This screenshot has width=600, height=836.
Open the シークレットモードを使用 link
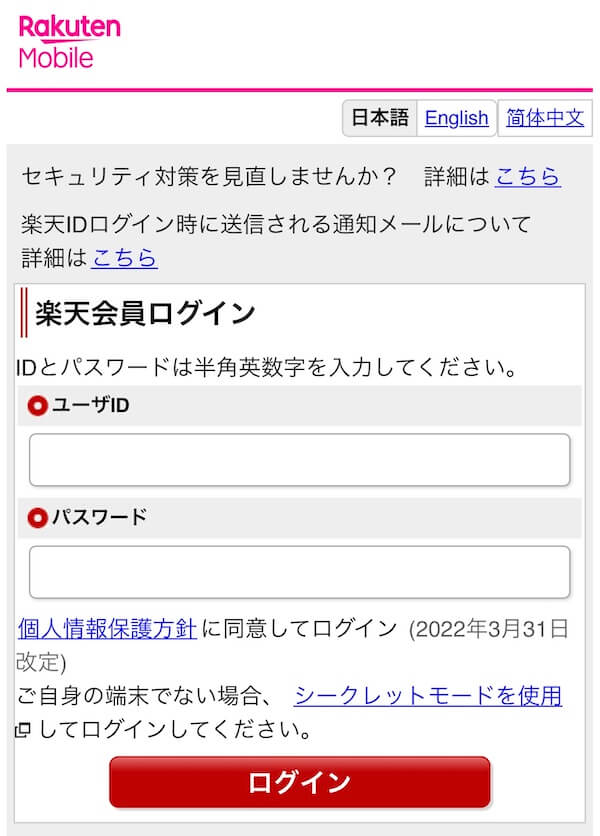pos(428,696)
